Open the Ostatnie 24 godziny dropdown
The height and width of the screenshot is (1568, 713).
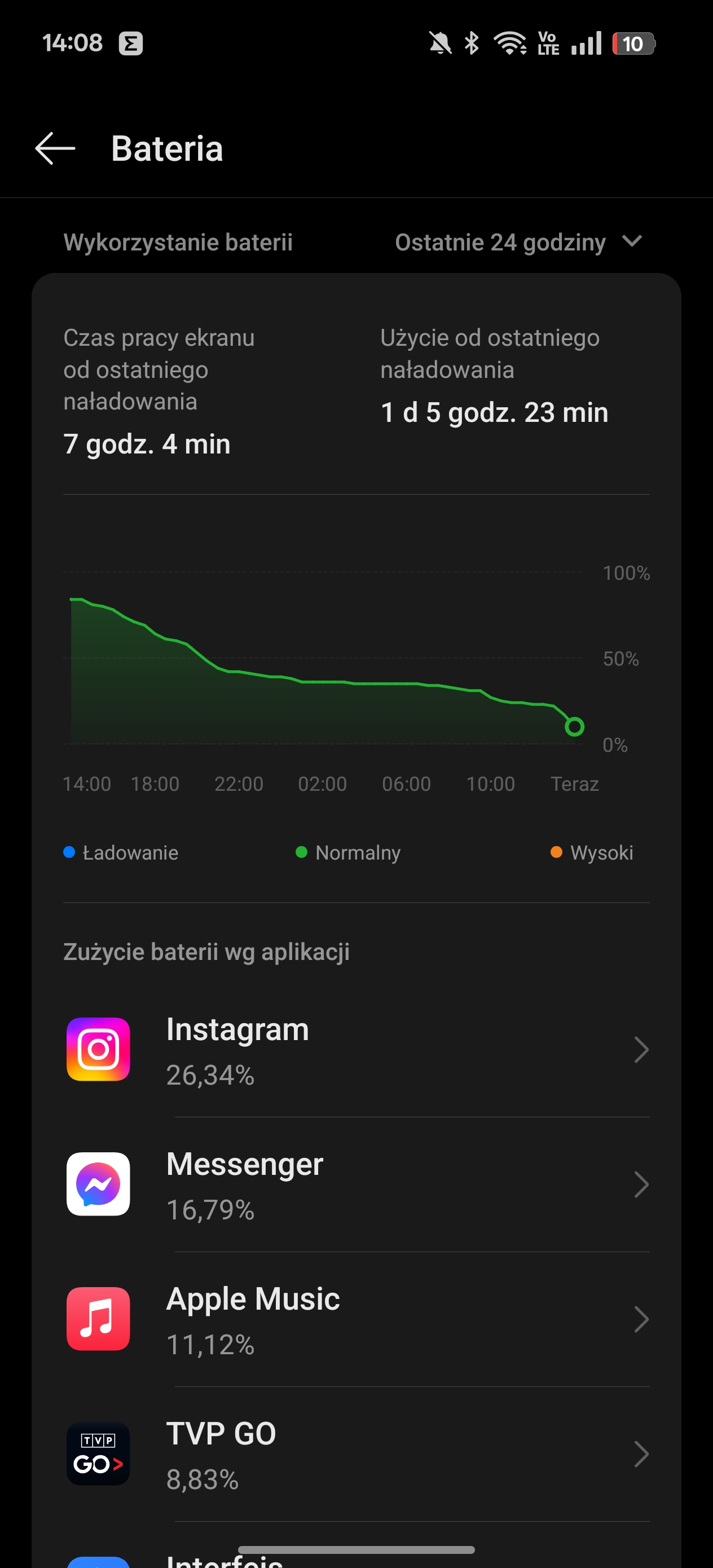click(x=519, y=243)
